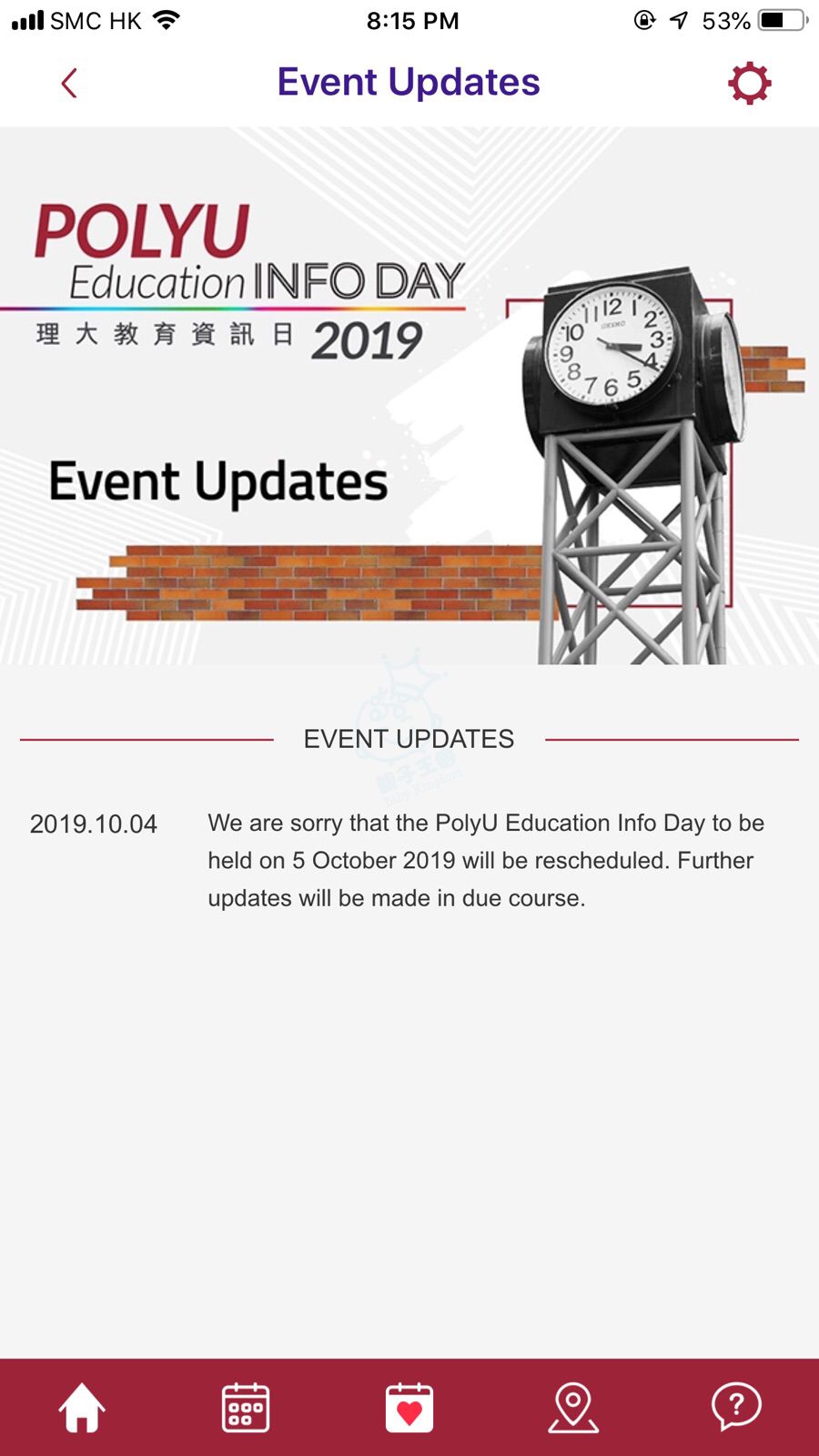Image resolution: width=819 pixels, height=1456 pixels.
Task: Switch to the favourite events tab
Action: tap(409, 1407)
